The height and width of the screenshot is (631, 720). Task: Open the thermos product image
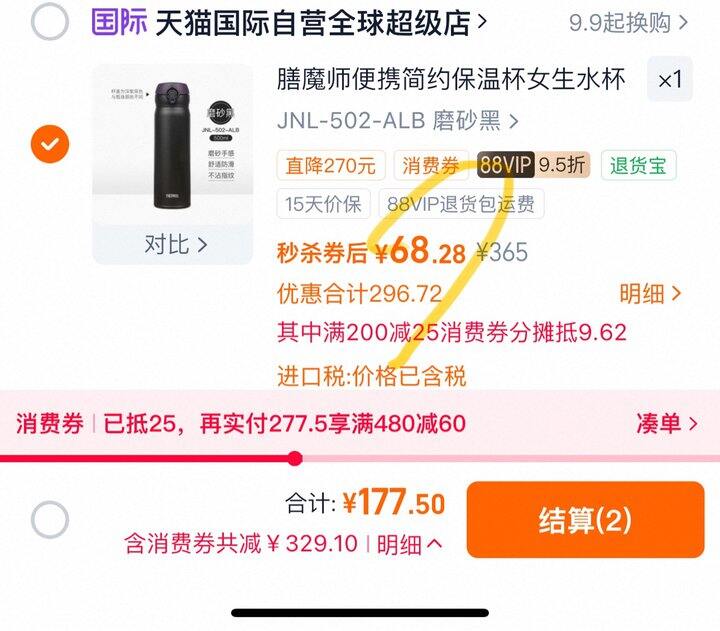[173, 144]
